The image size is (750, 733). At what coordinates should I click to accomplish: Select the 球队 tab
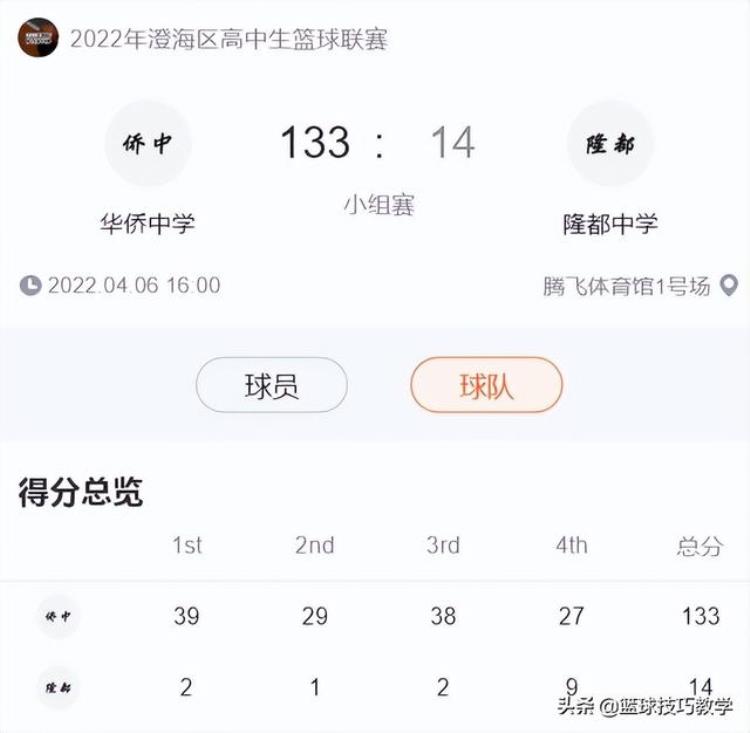coord(486,386)
